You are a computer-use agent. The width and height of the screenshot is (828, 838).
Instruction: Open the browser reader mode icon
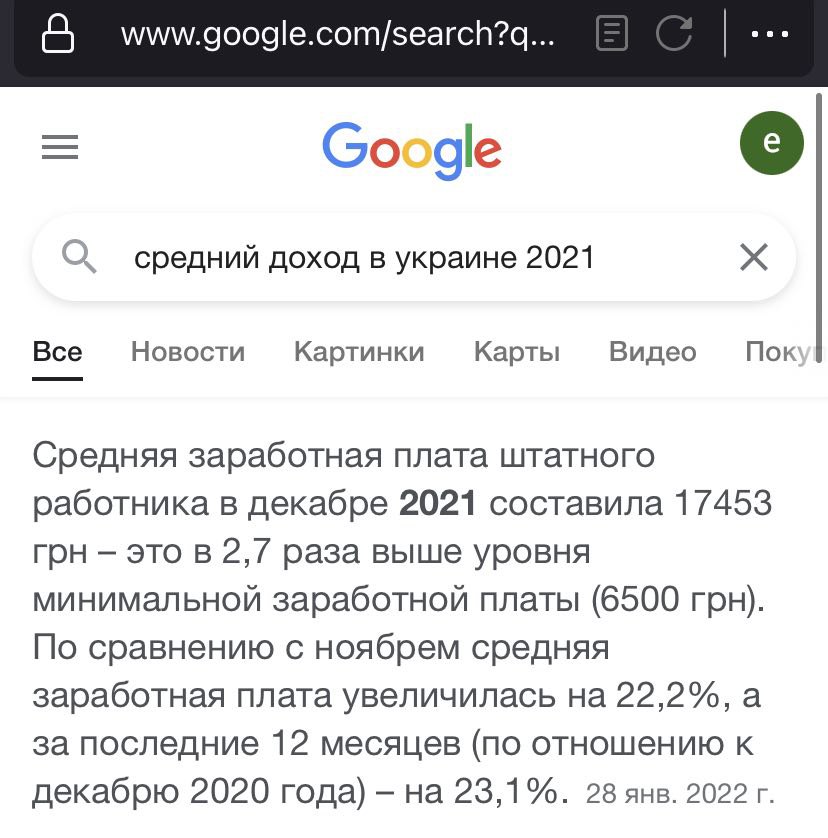612,35
